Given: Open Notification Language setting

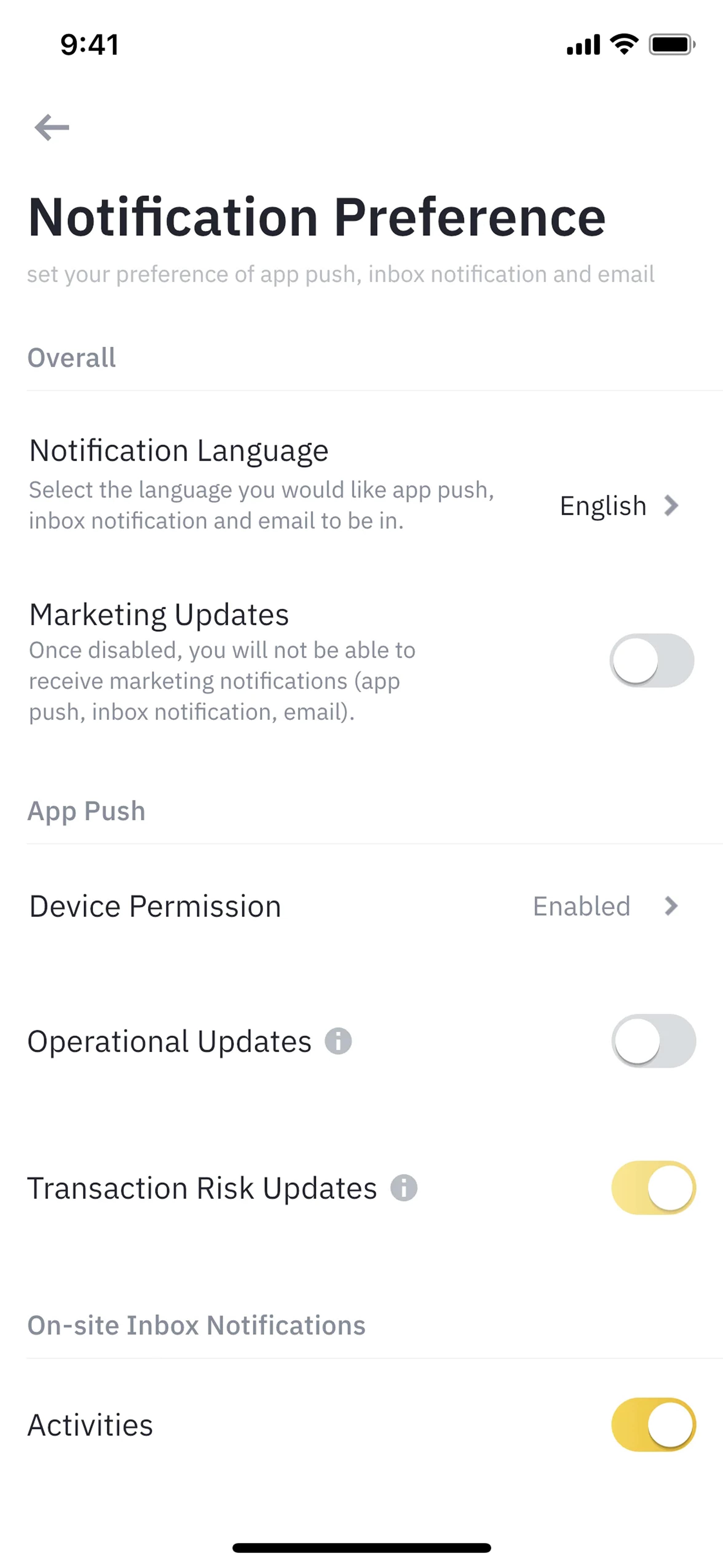Looking at the screenshot, I should [x=361, y=484].
